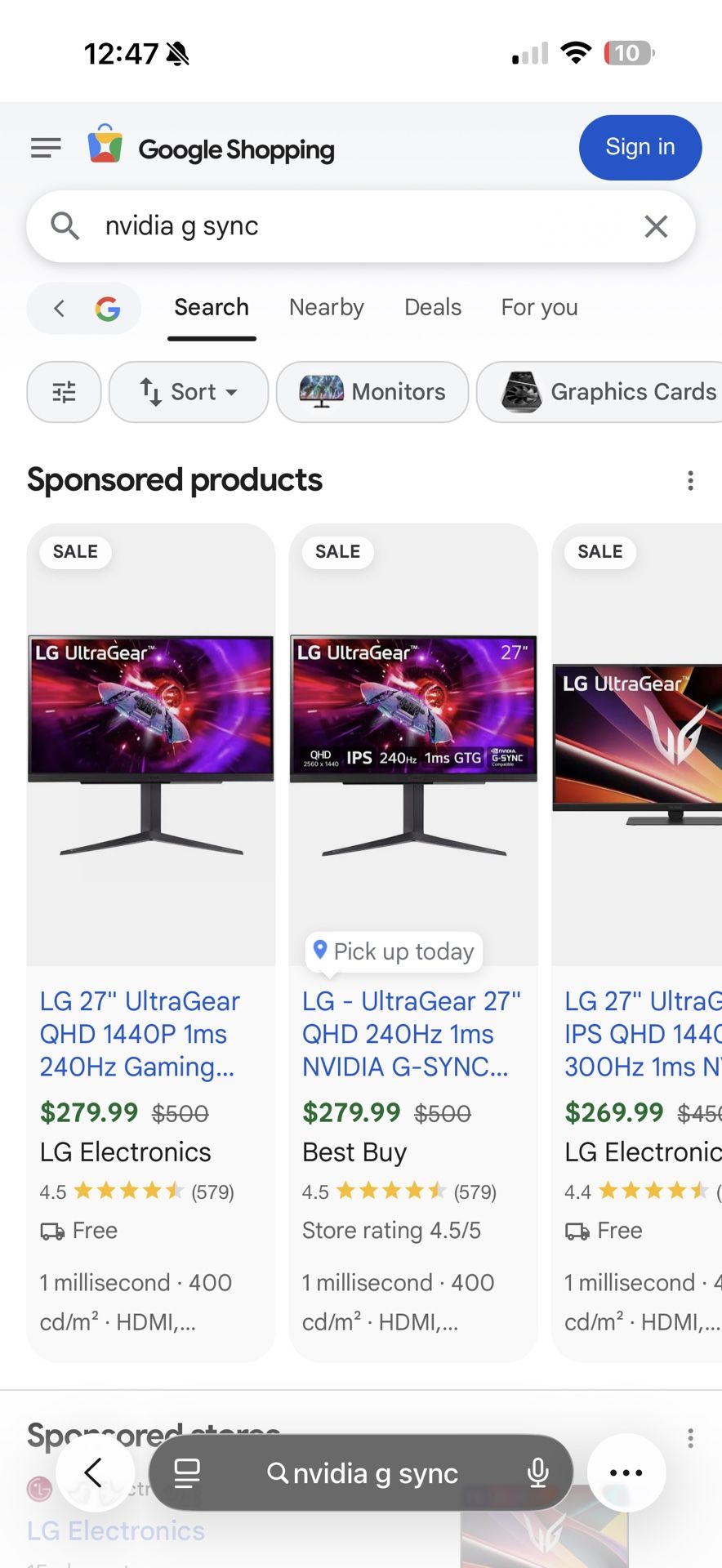The image size is (722, 1568).
Task: Tap the microphone icon for voice search
Action: pos(537,1472)
